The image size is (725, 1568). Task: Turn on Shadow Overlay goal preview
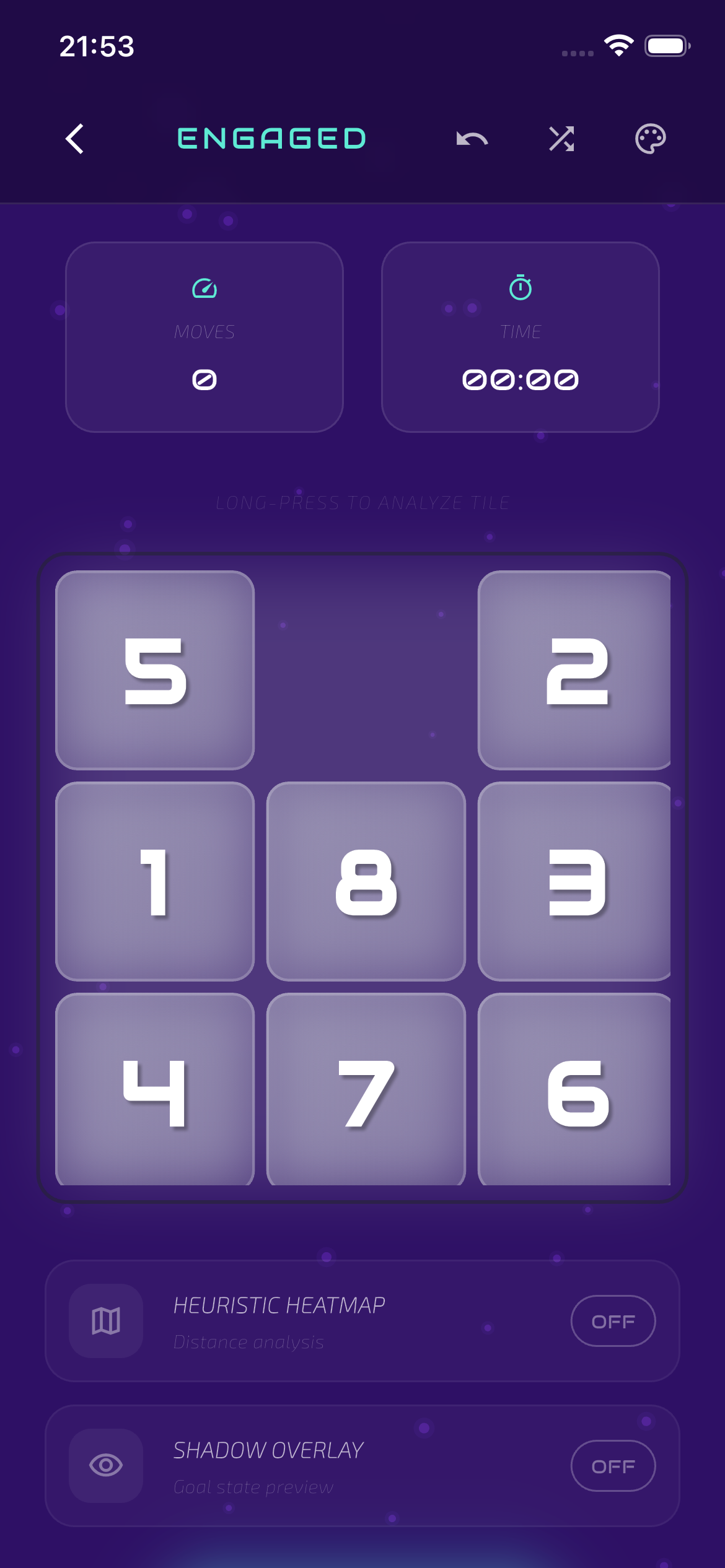click(613, 1466)
